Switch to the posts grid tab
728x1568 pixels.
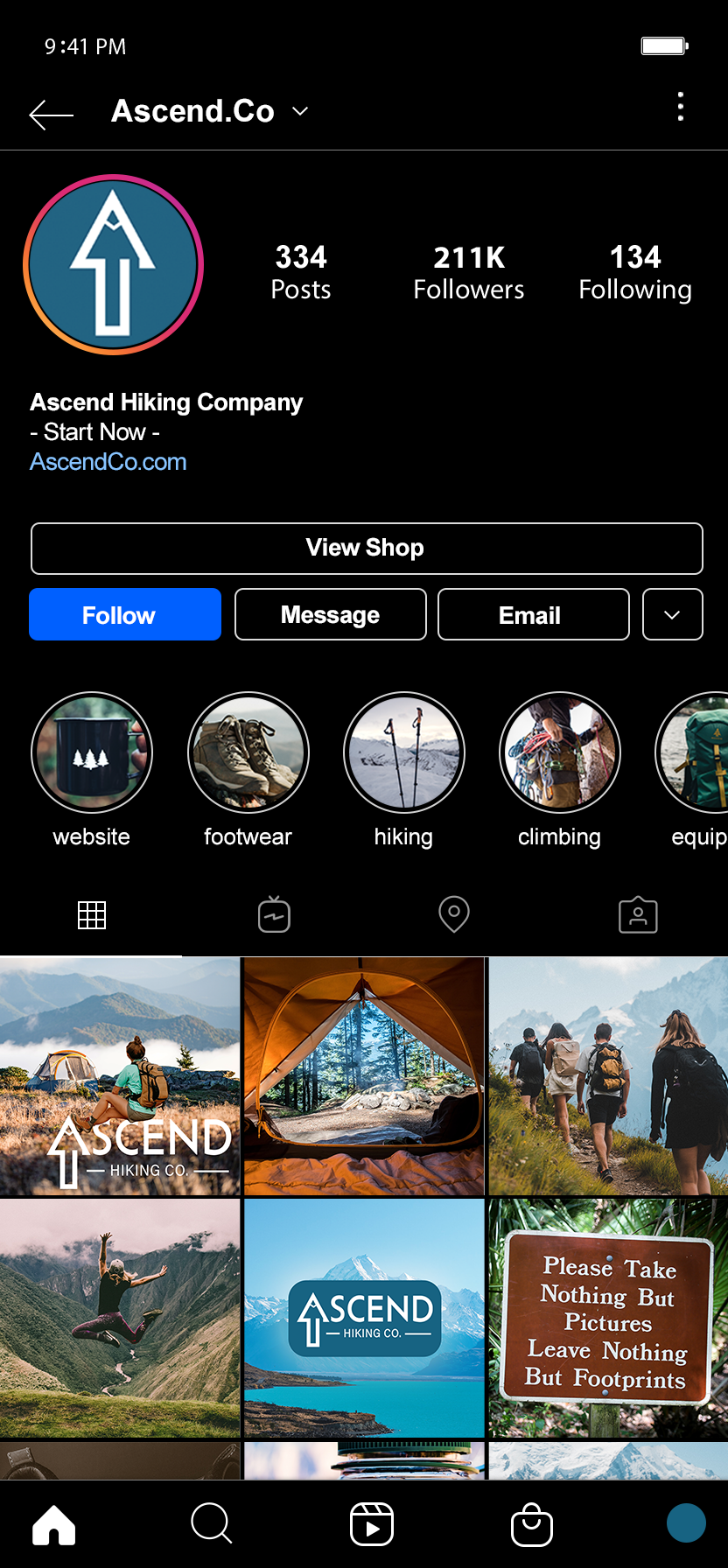tap(92, 915)
